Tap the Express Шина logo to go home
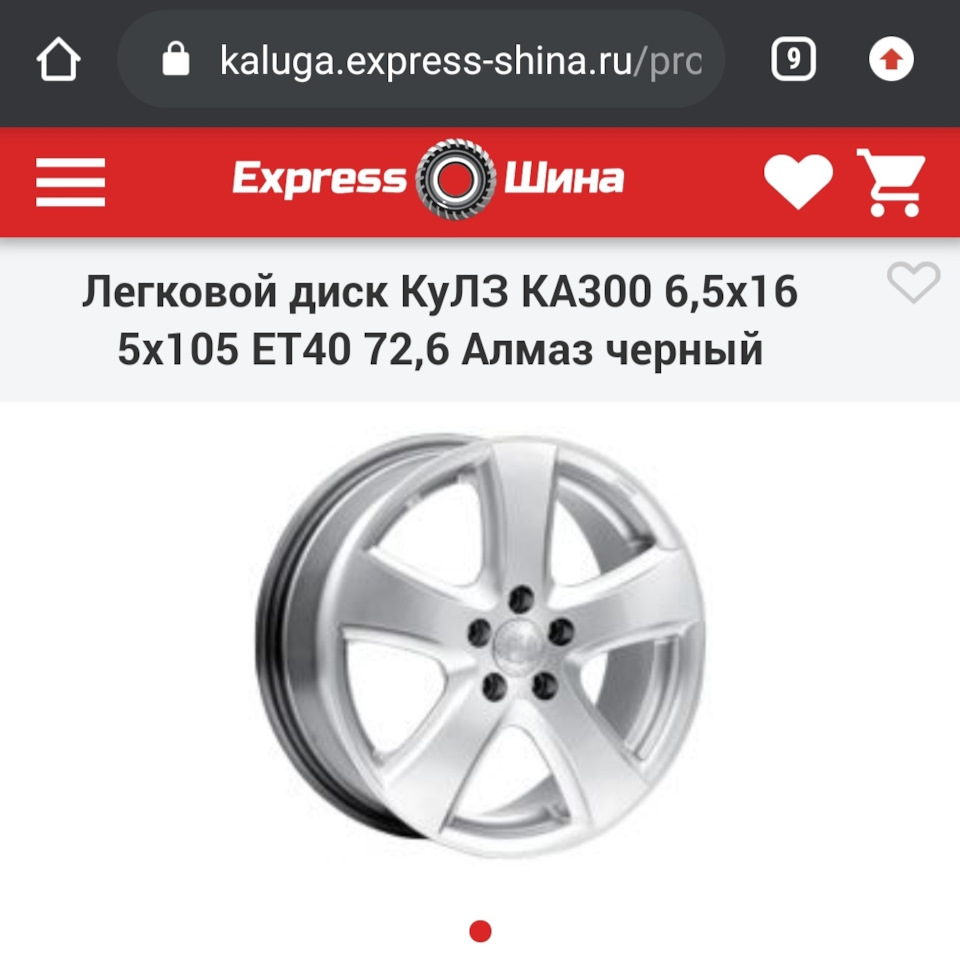Viewport: 960px width, 969px height. click(x=428, y=181)
